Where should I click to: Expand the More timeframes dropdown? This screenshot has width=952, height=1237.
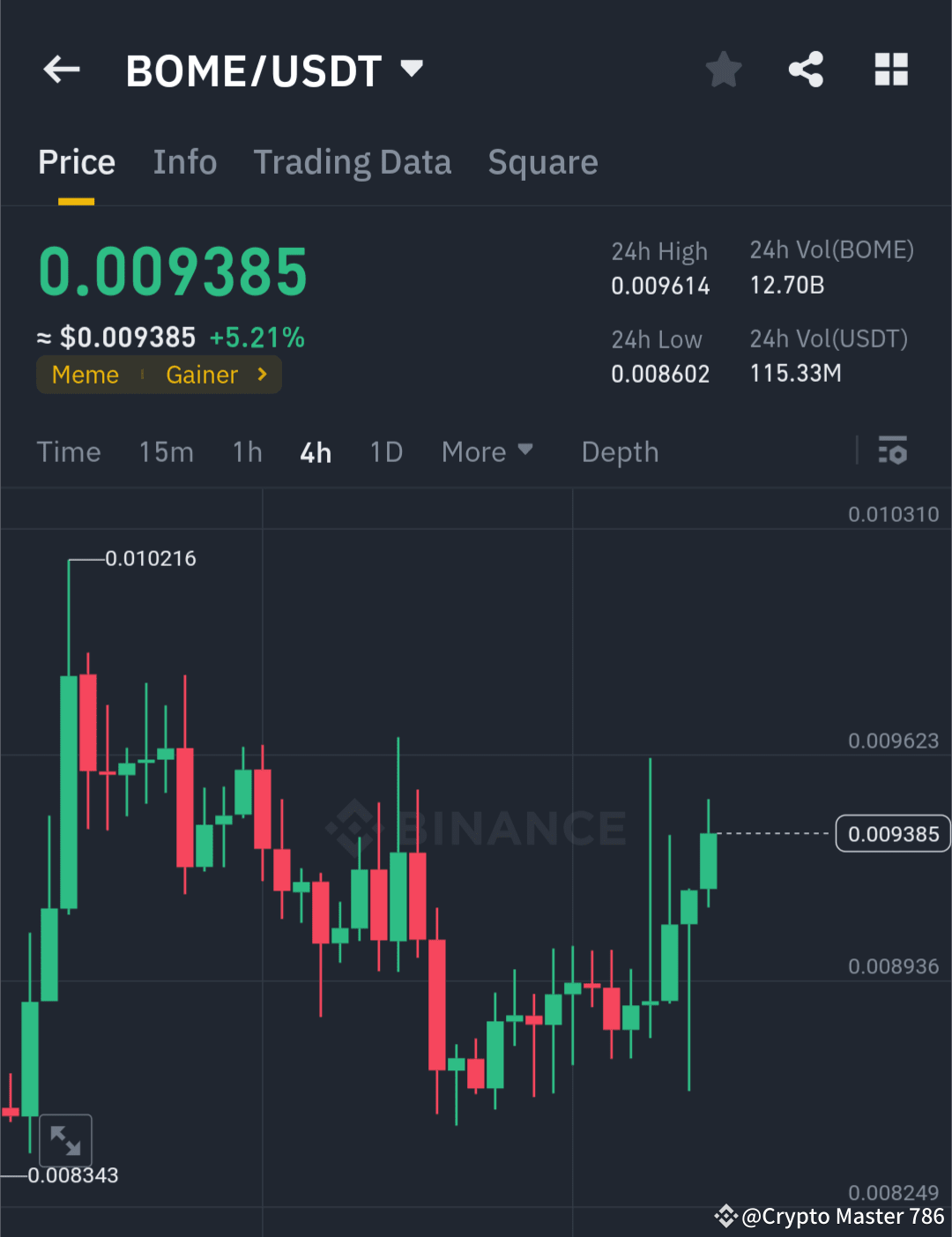click(487, 451)
